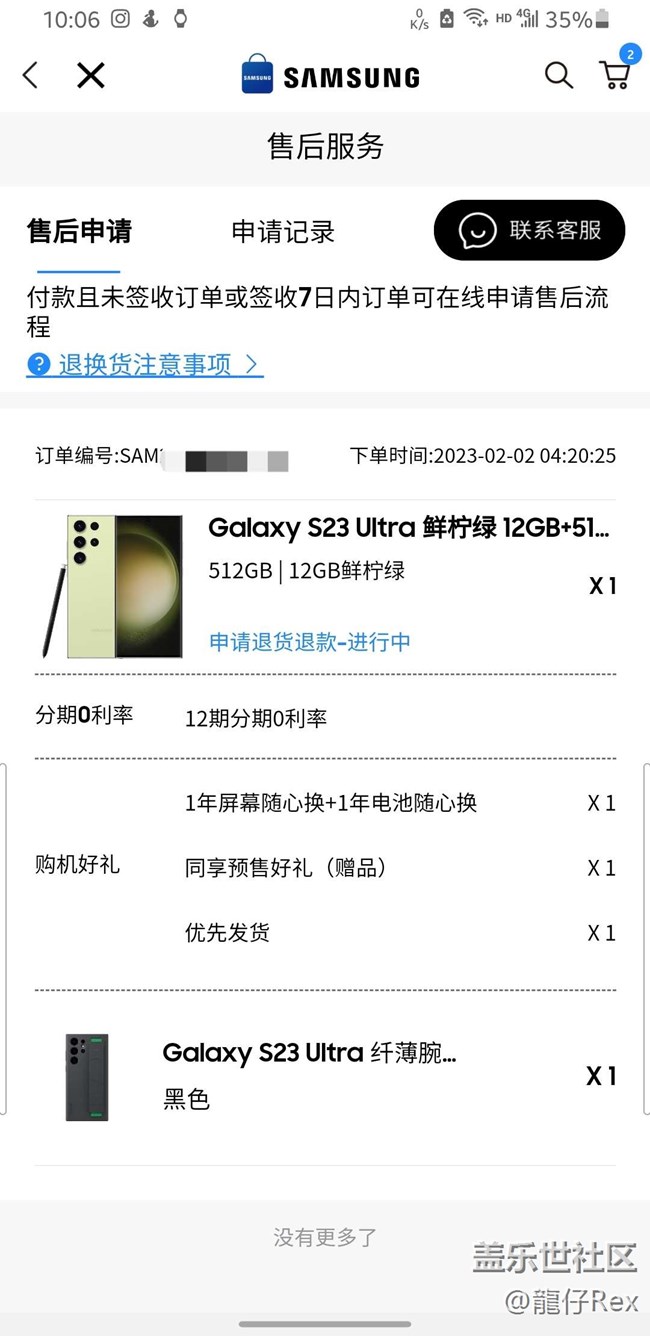650x1336 pixels.
Task: Open the Galaxy S23 Ultra 鲜柠绿 product image
Action: click(x=112, y=586)
